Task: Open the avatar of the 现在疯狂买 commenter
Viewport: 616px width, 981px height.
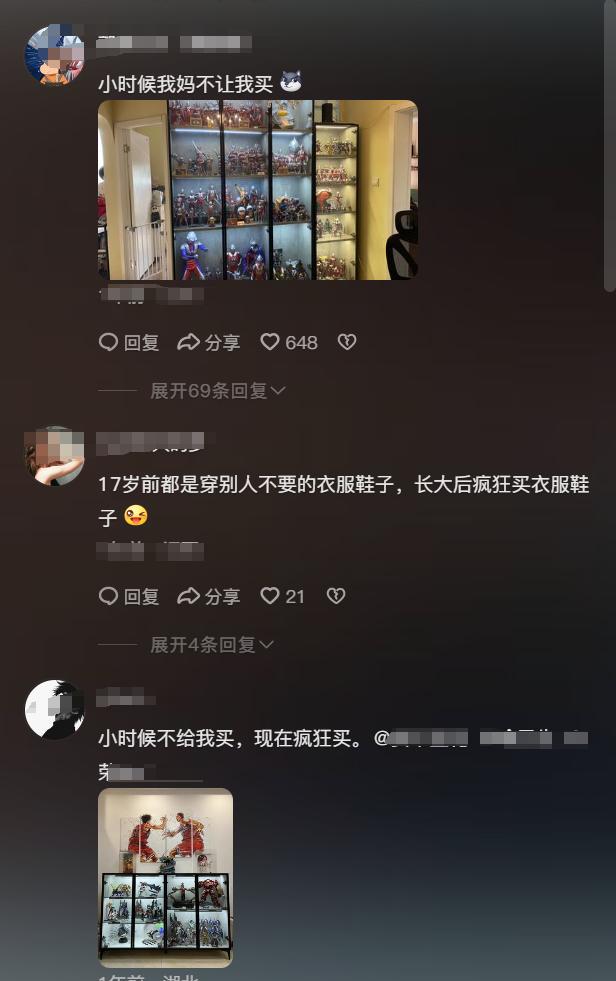Action: 54,709
